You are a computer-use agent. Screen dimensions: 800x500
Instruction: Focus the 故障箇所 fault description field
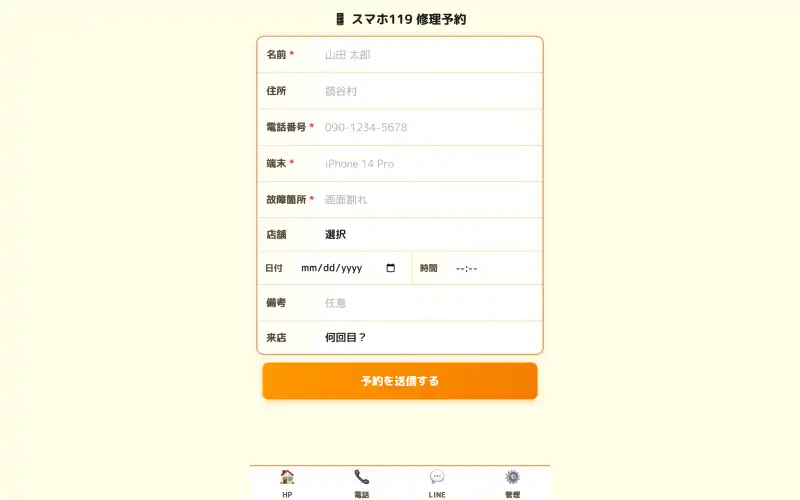click(428, 199)
